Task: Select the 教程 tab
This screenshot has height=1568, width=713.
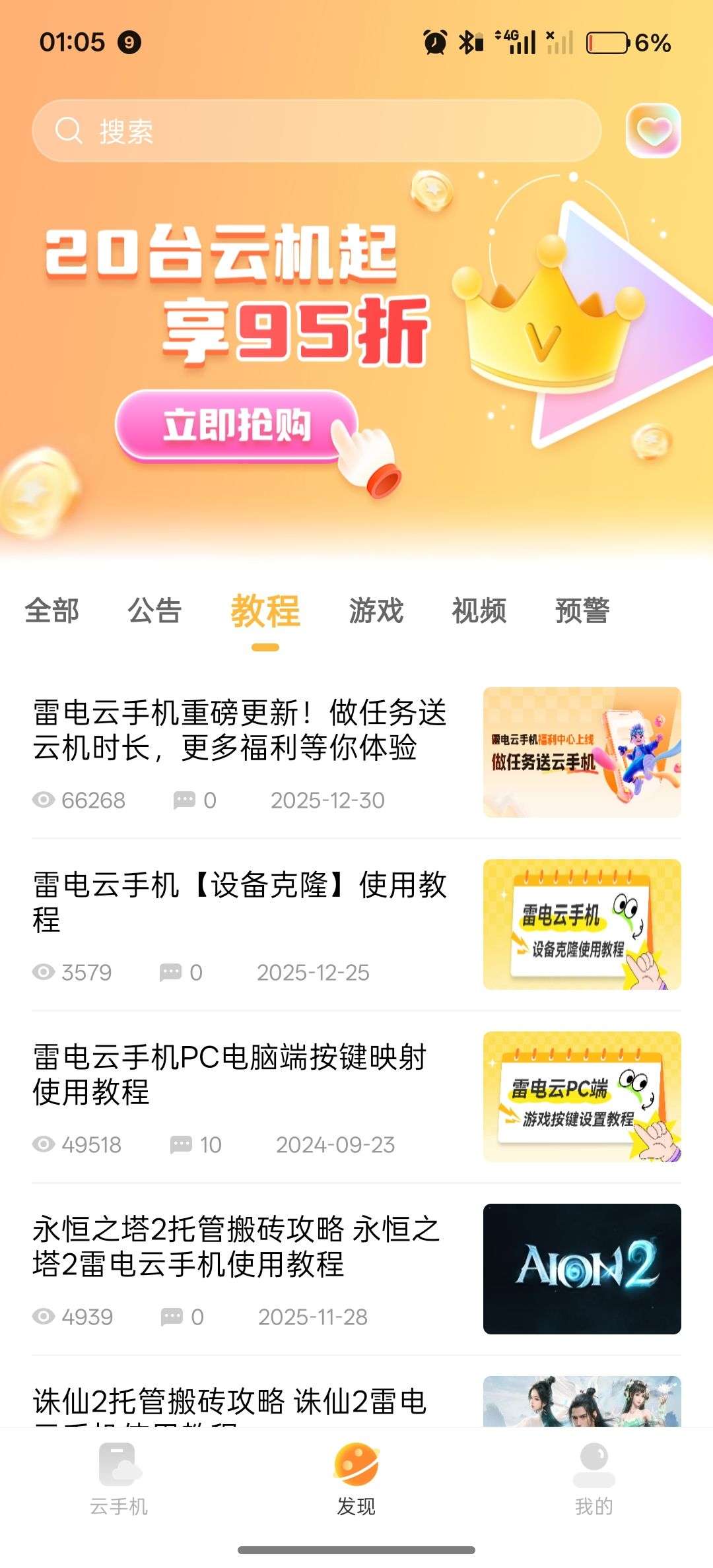Action: [x=265, y=610]
